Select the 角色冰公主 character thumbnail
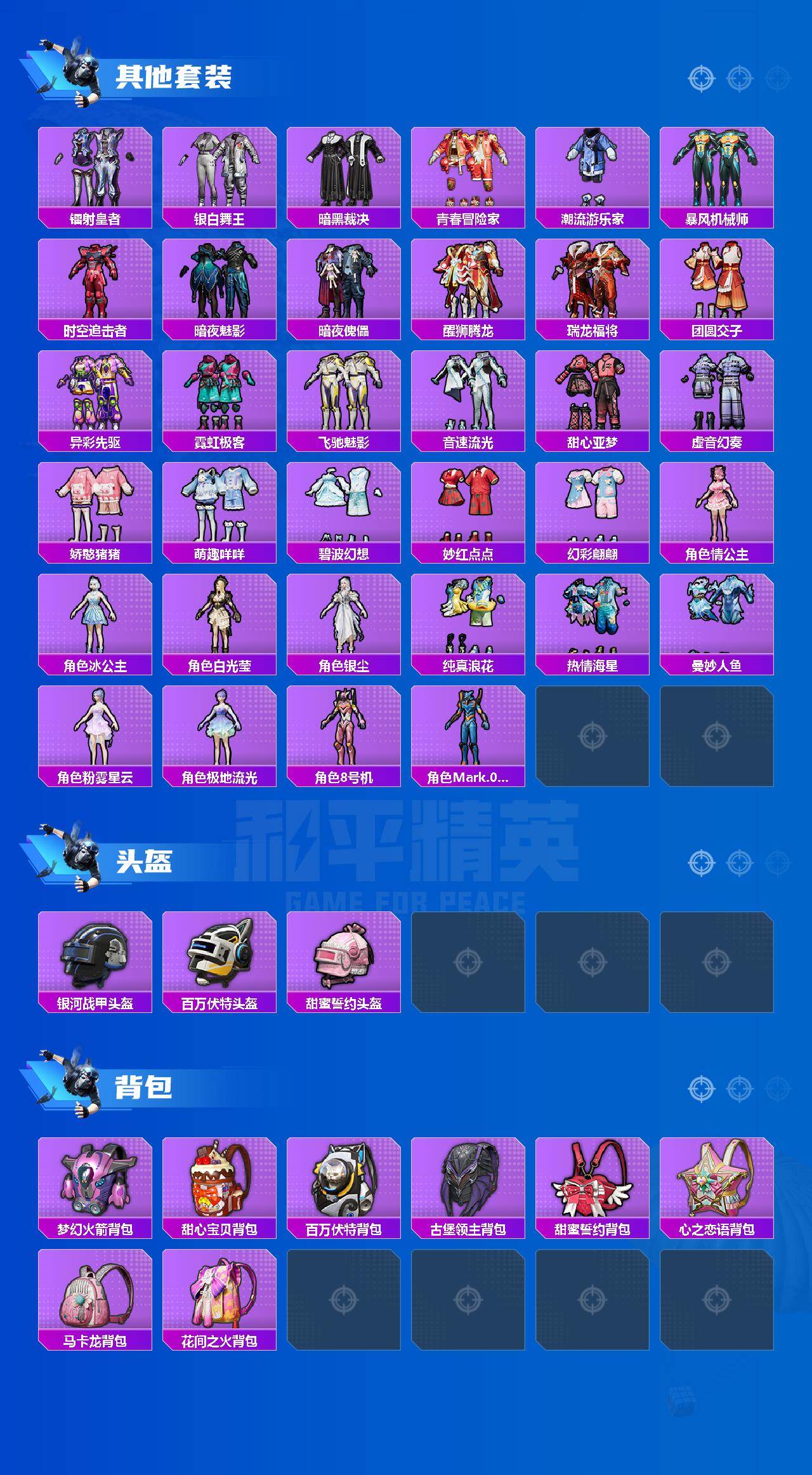 [x=94, y=619]
